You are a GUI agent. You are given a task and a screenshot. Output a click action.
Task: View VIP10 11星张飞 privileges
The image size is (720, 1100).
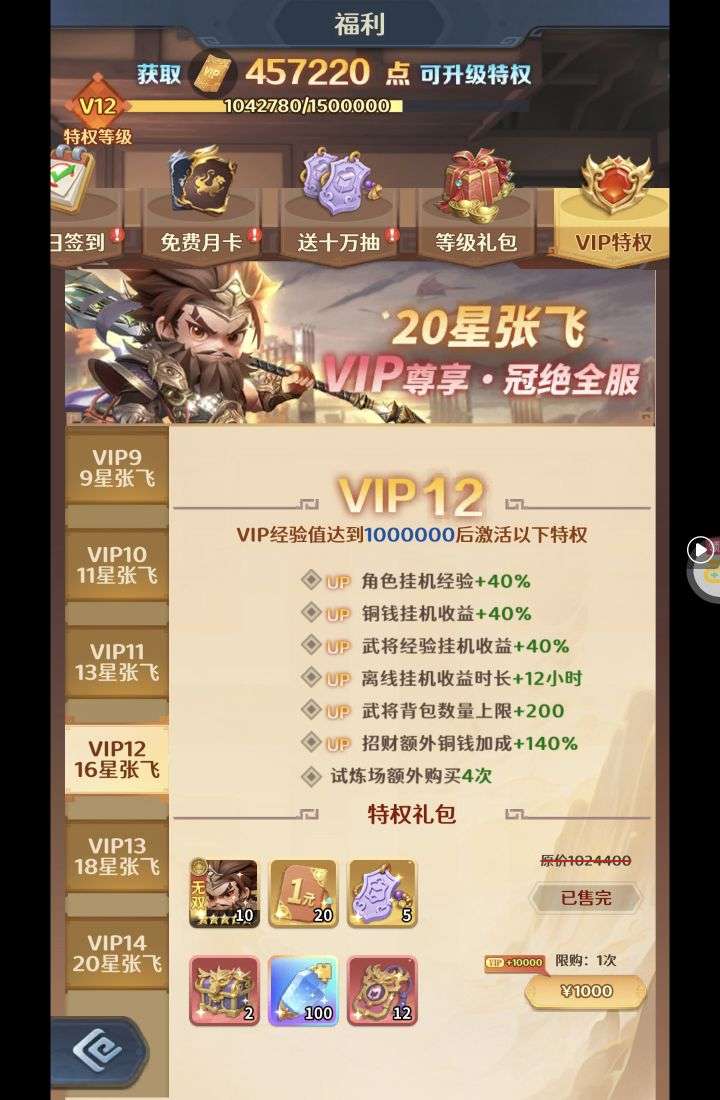(117, 565)
